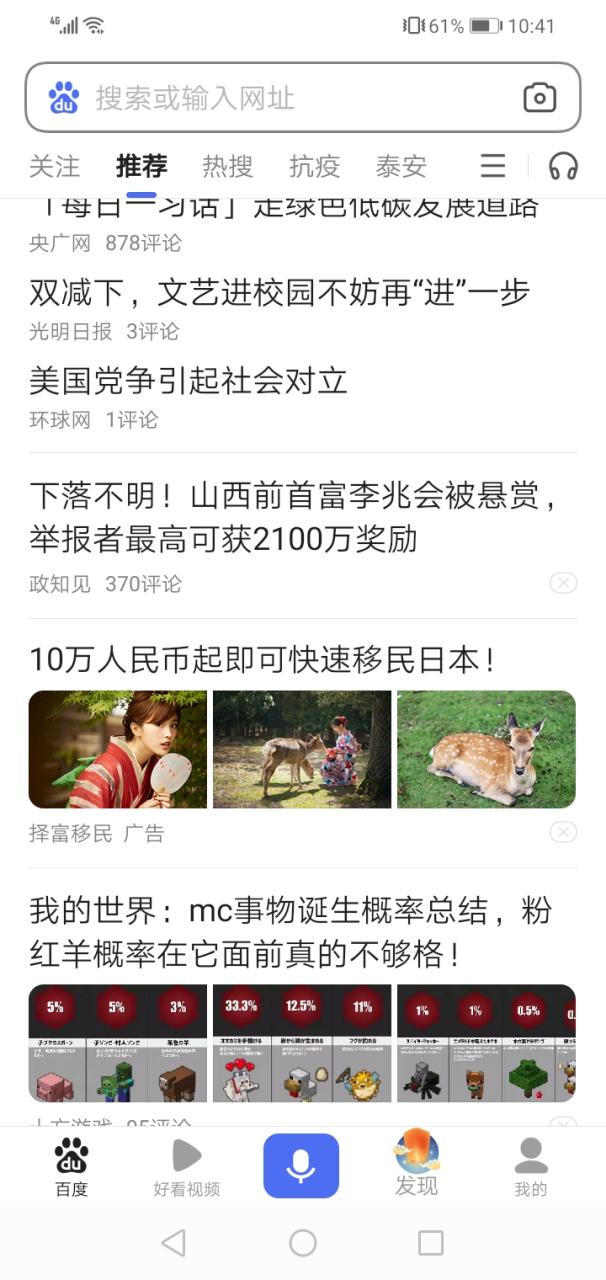
Task: Go to the 好看视频 tab
Action: click(x=186, y=1167)
